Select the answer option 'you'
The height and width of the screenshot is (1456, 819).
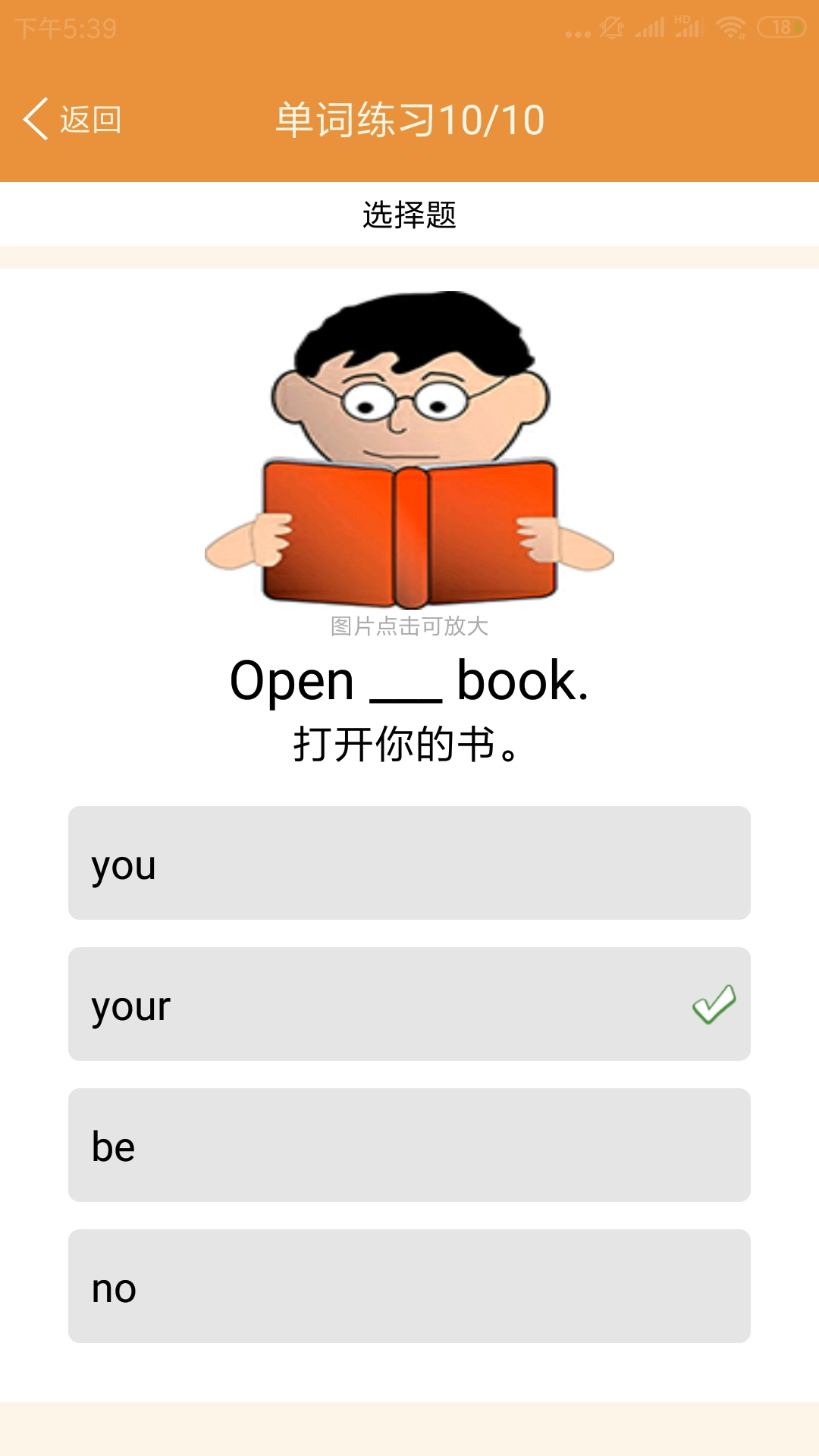409,864
